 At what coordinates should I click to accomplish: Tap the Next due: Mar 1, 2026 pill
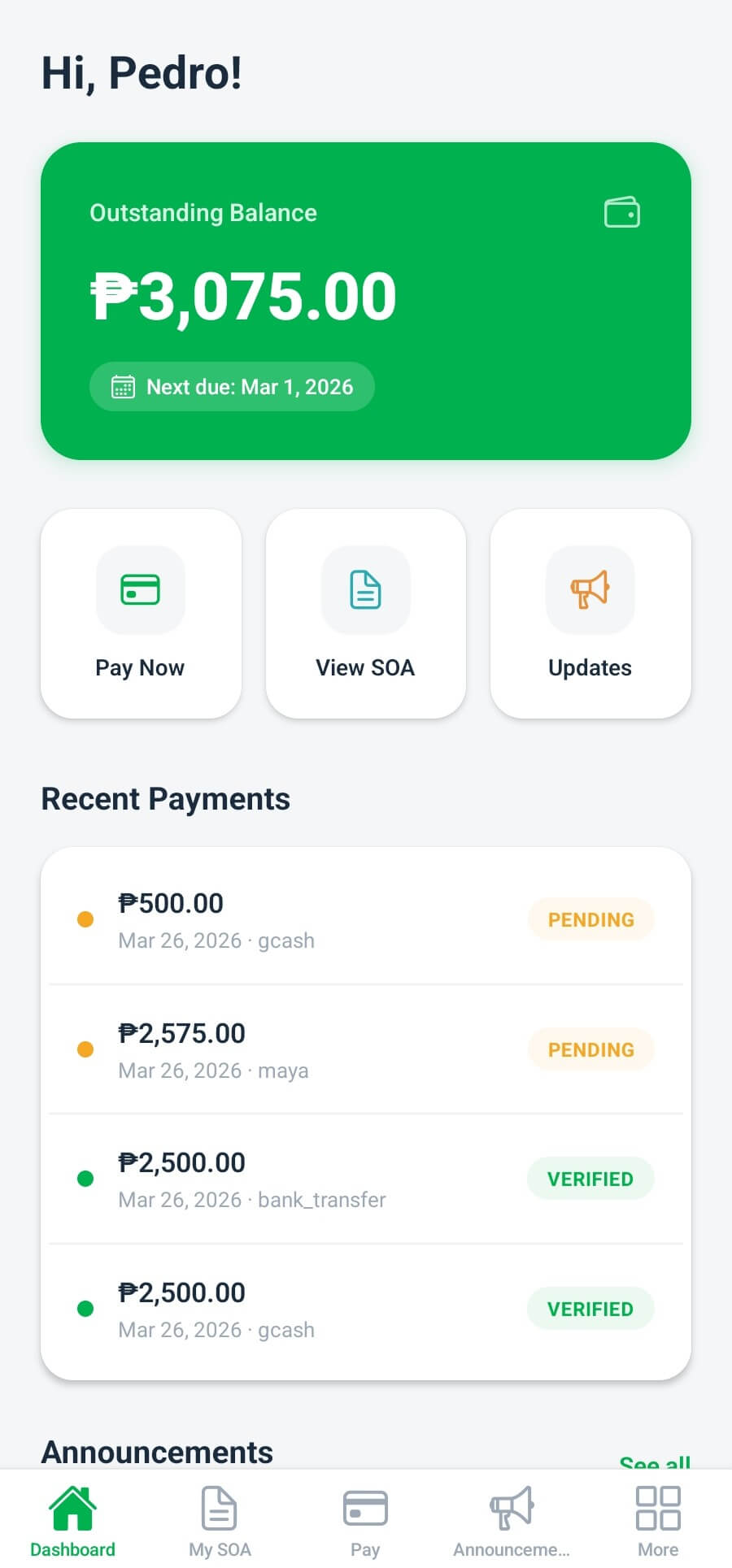[232, 387]
